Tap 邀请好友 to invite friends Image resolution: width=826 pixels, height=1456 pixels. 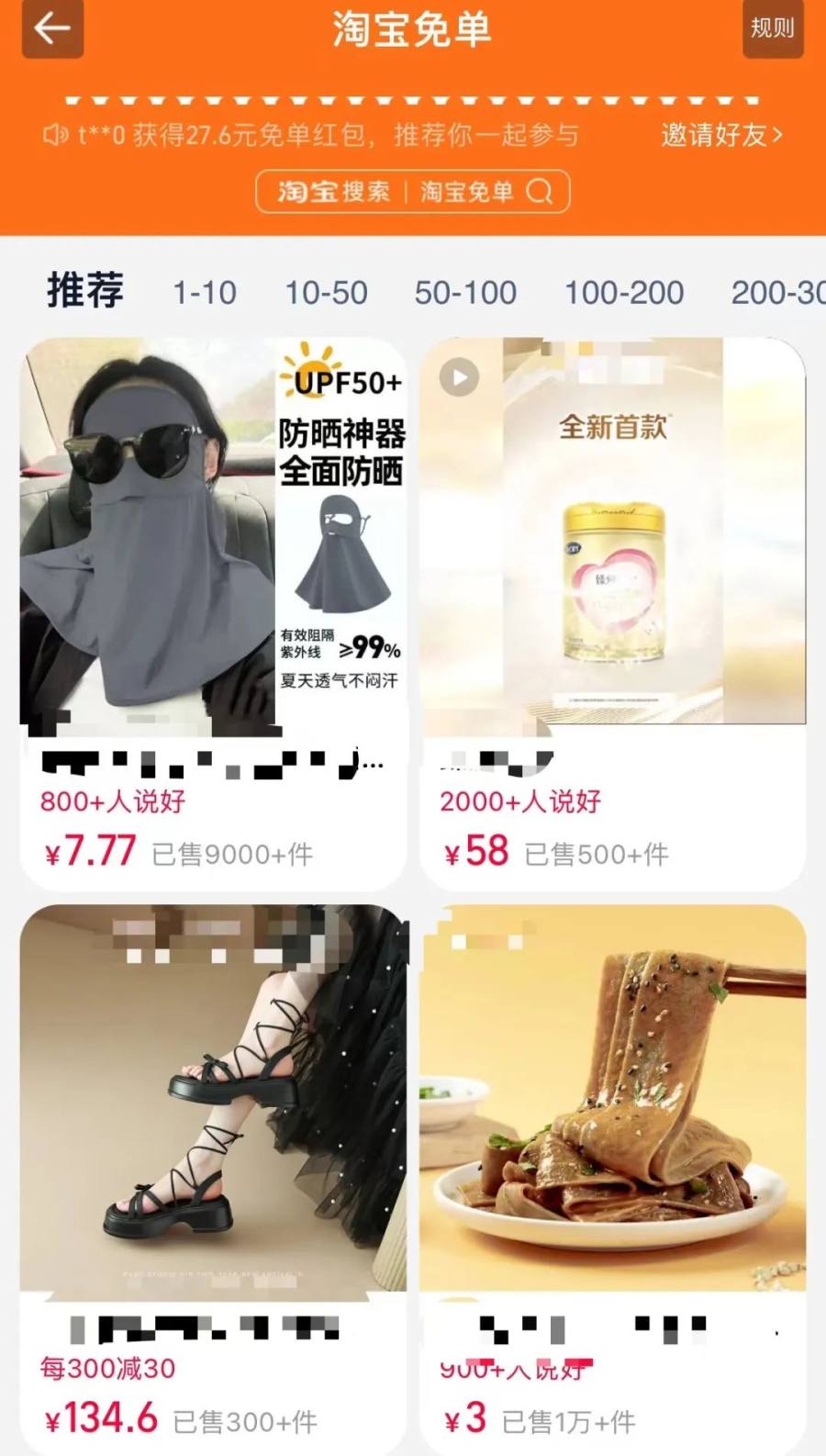(721, 135)
